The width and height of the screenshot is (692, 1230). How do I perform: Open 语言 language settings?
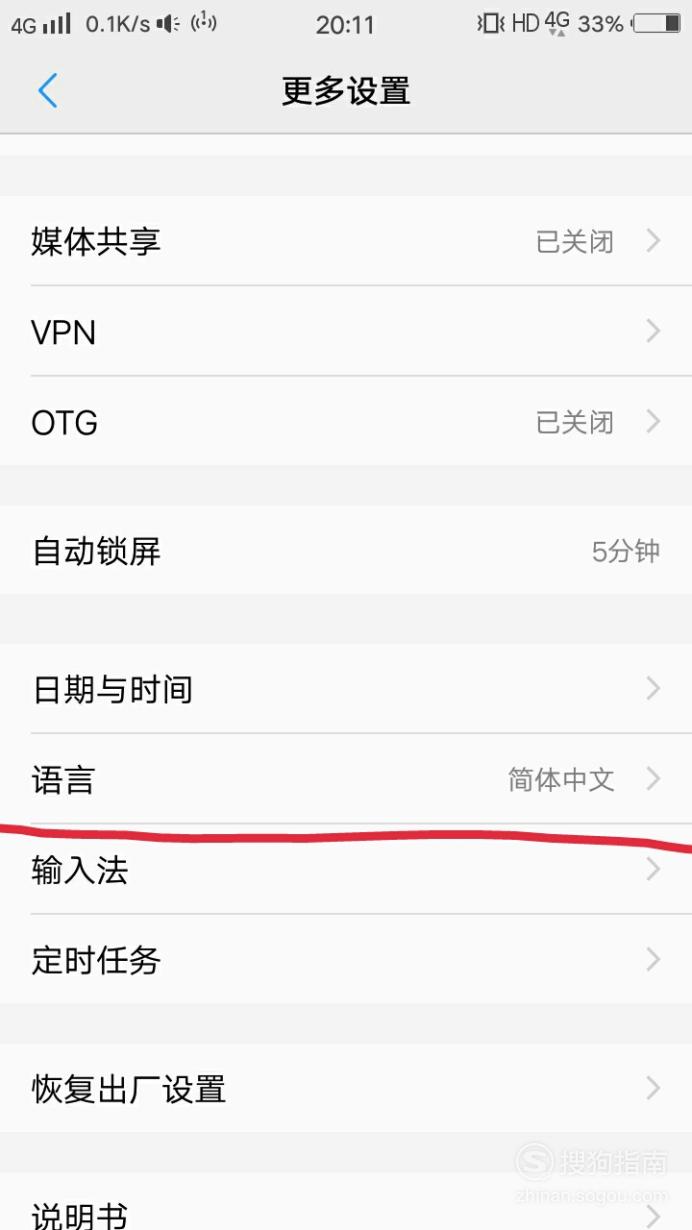(x=346, y=779)
